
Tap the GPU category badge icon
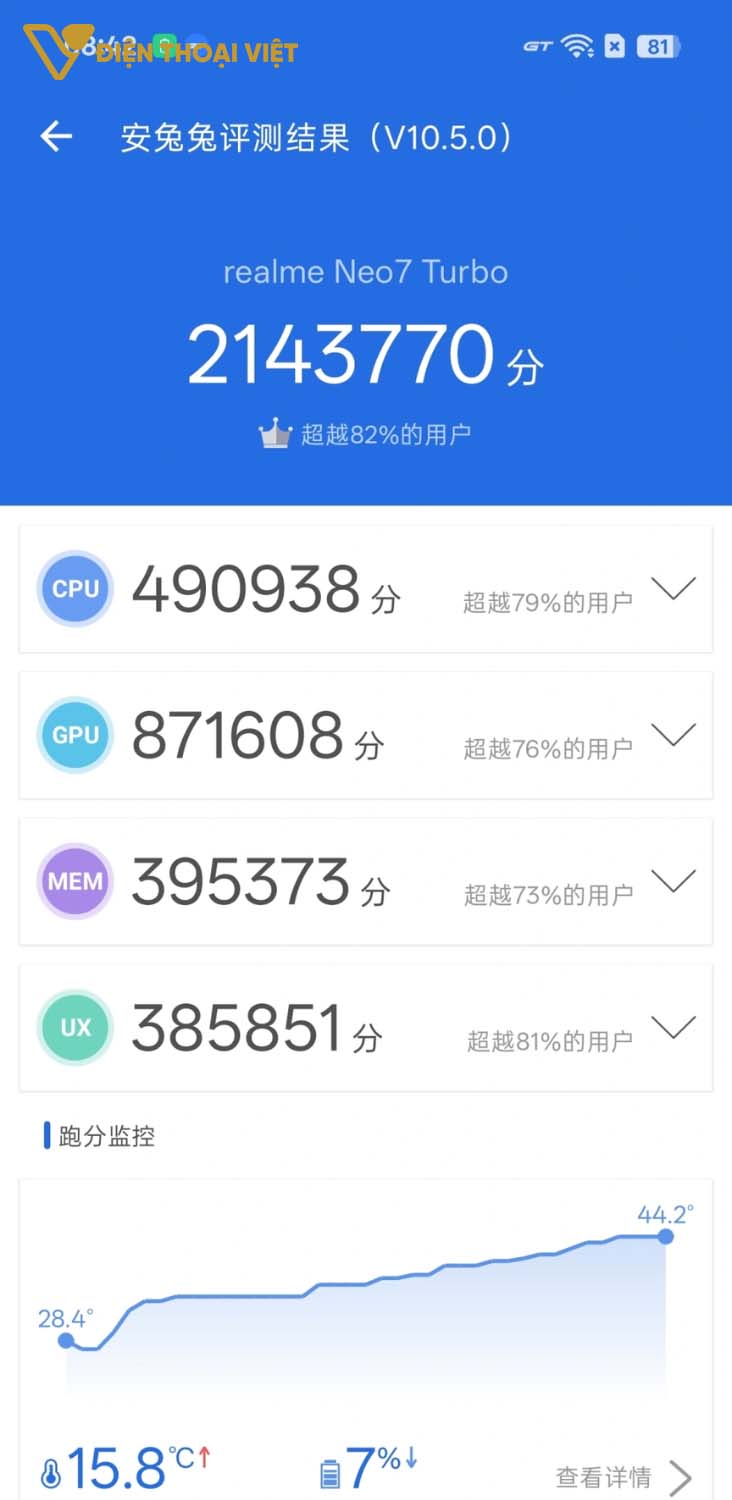[x=75, y=735]
